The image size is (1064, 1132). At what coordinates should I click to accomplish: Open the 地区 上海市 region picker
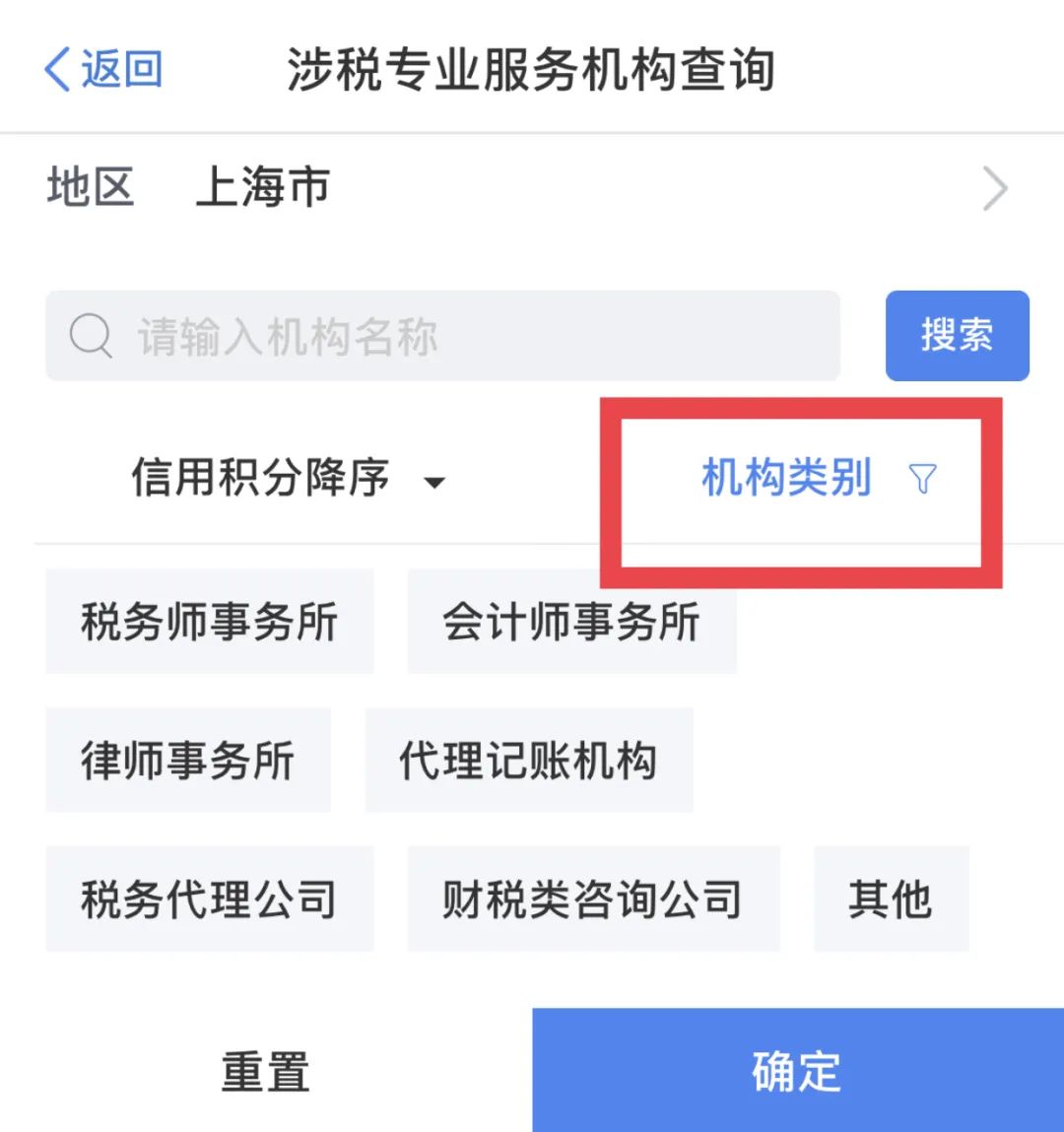[532, 188]
